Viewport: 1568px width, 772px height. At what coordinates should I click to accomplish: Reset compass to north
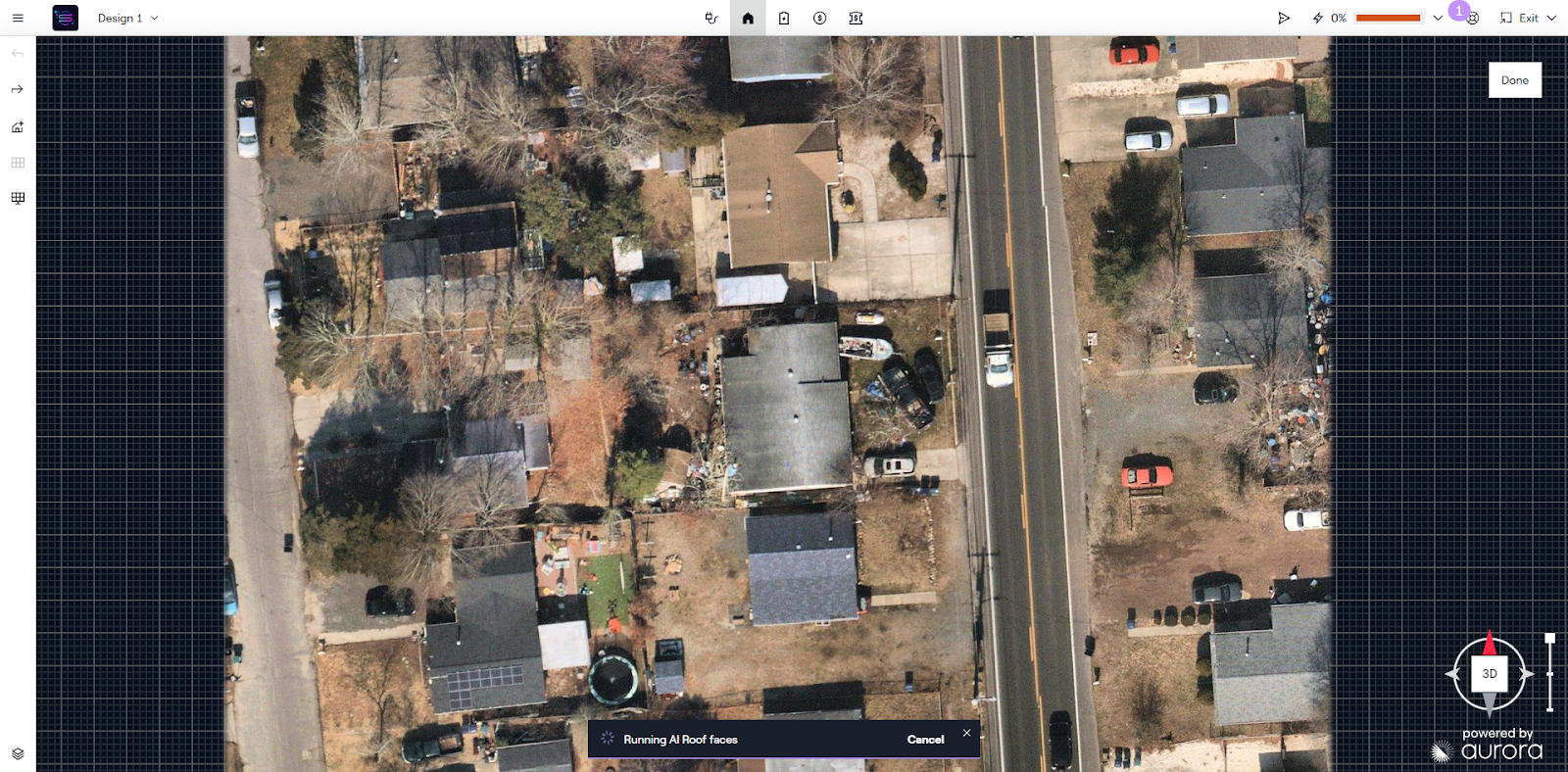pyautogui.click(x=1490, y=644)
